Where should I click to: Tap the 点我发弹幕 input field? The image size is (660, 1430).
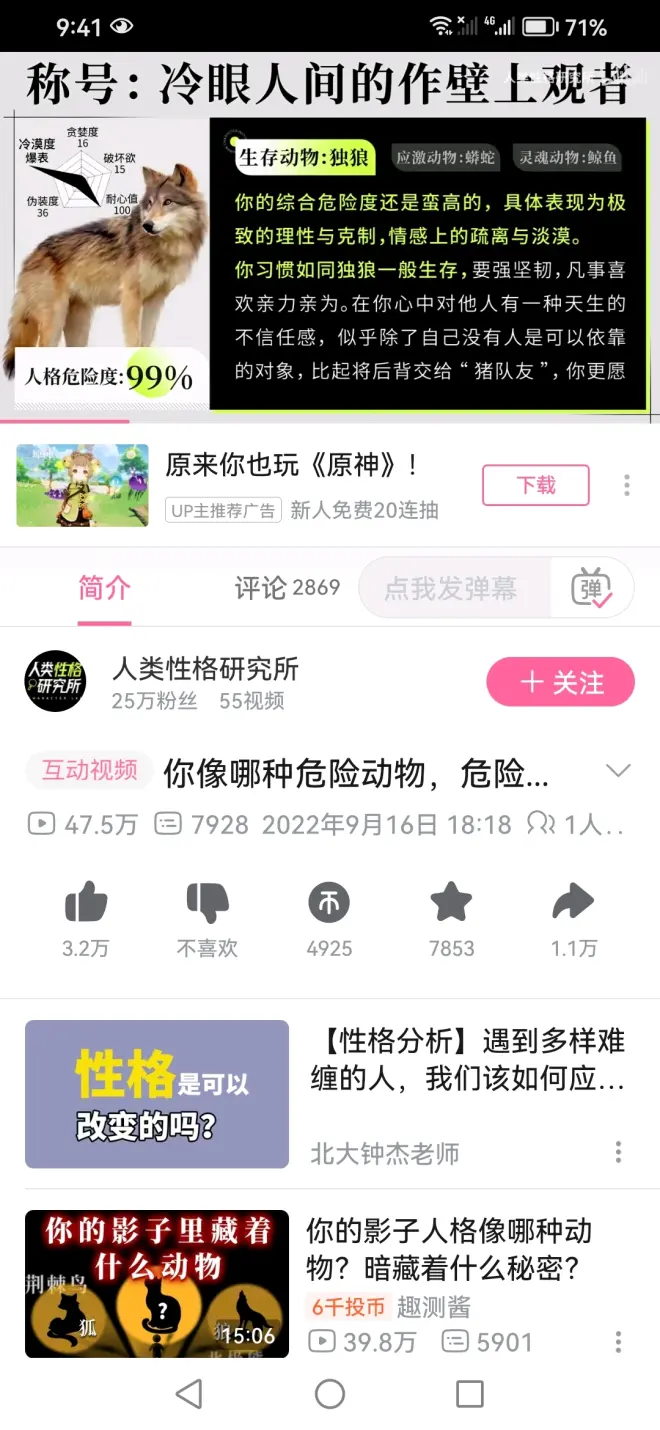point(452,588)
